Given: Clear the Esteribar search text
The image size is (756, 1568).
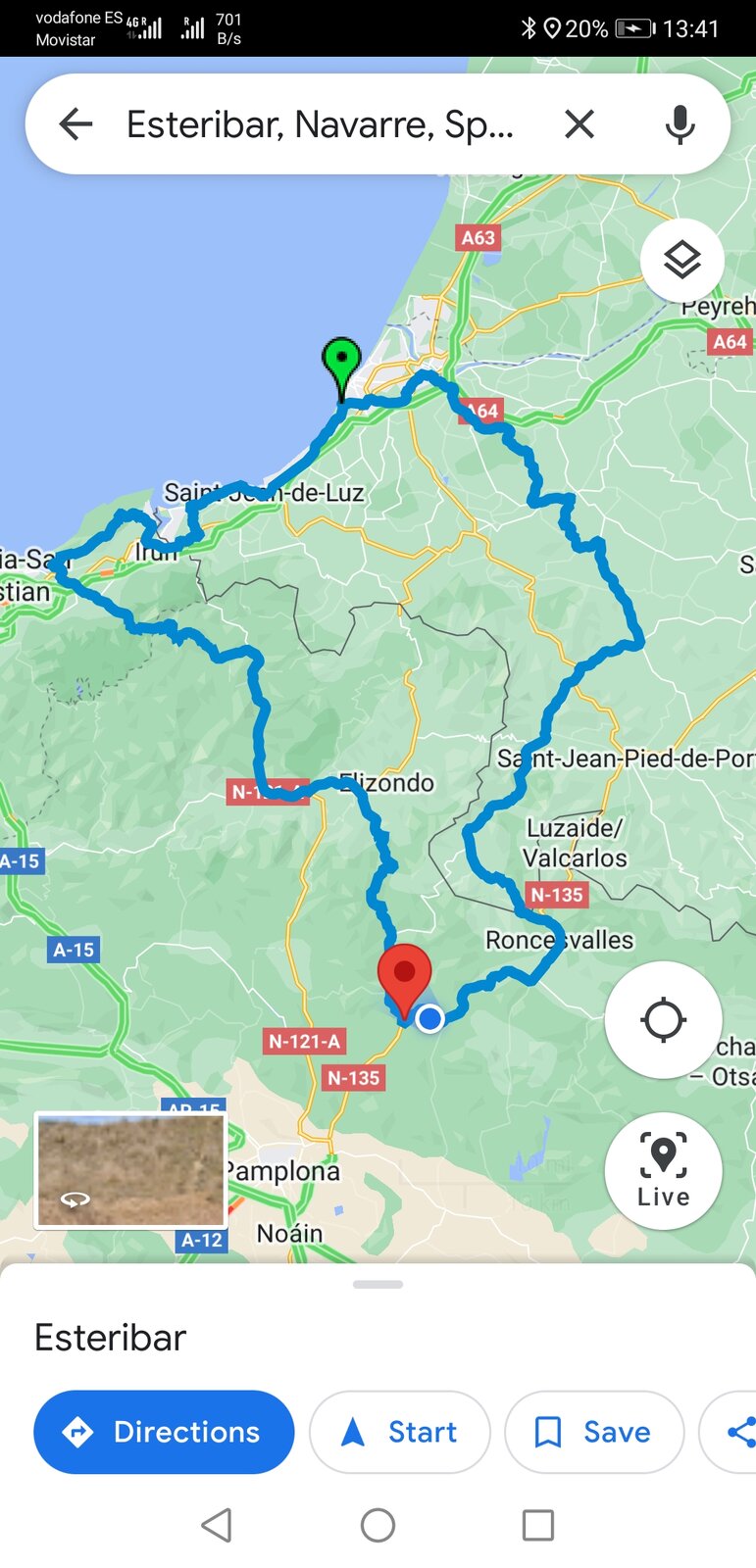Looking at the screenshot, I should [x=580, y=124].
